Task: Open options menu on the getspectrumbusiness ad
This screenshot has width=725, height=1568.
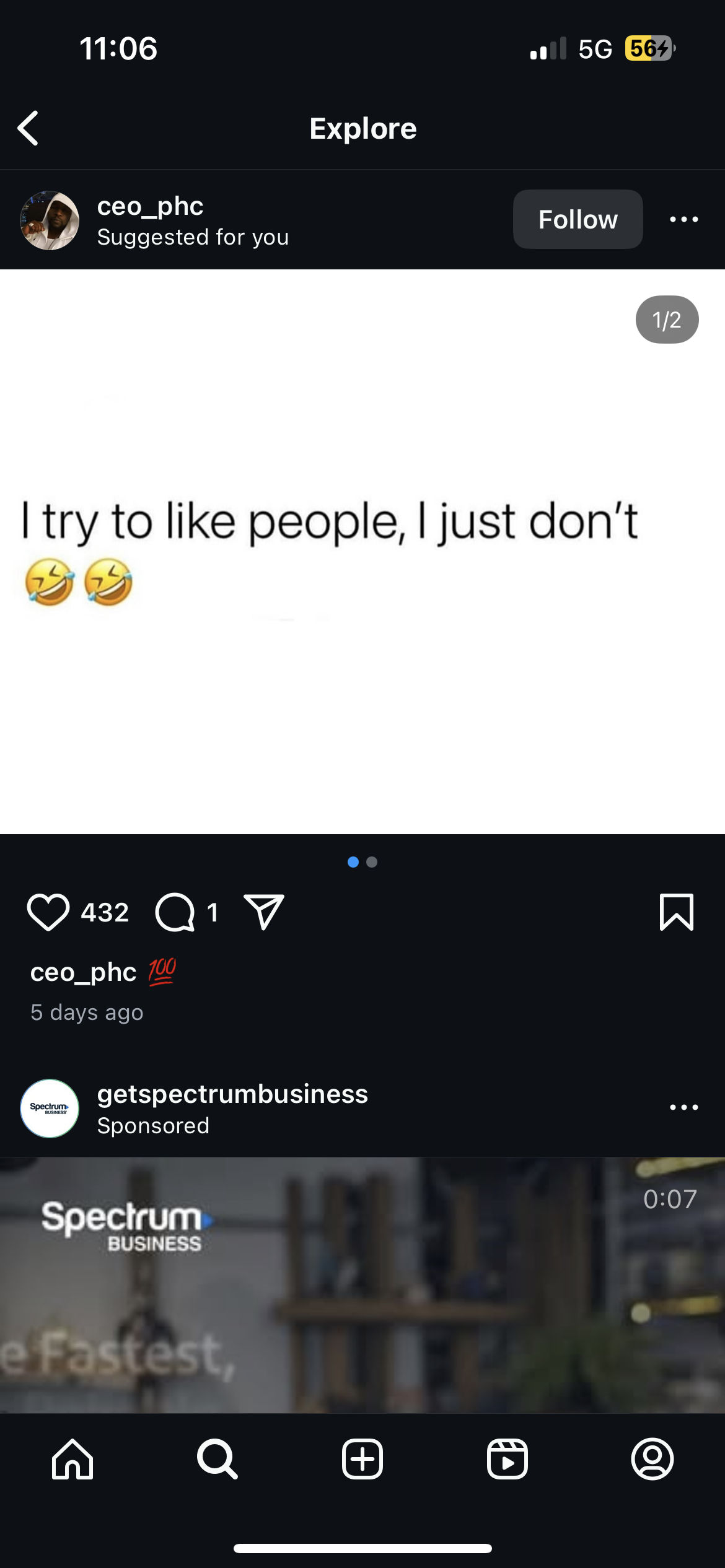Action: pyautogui.click(x=683, y=1107)
